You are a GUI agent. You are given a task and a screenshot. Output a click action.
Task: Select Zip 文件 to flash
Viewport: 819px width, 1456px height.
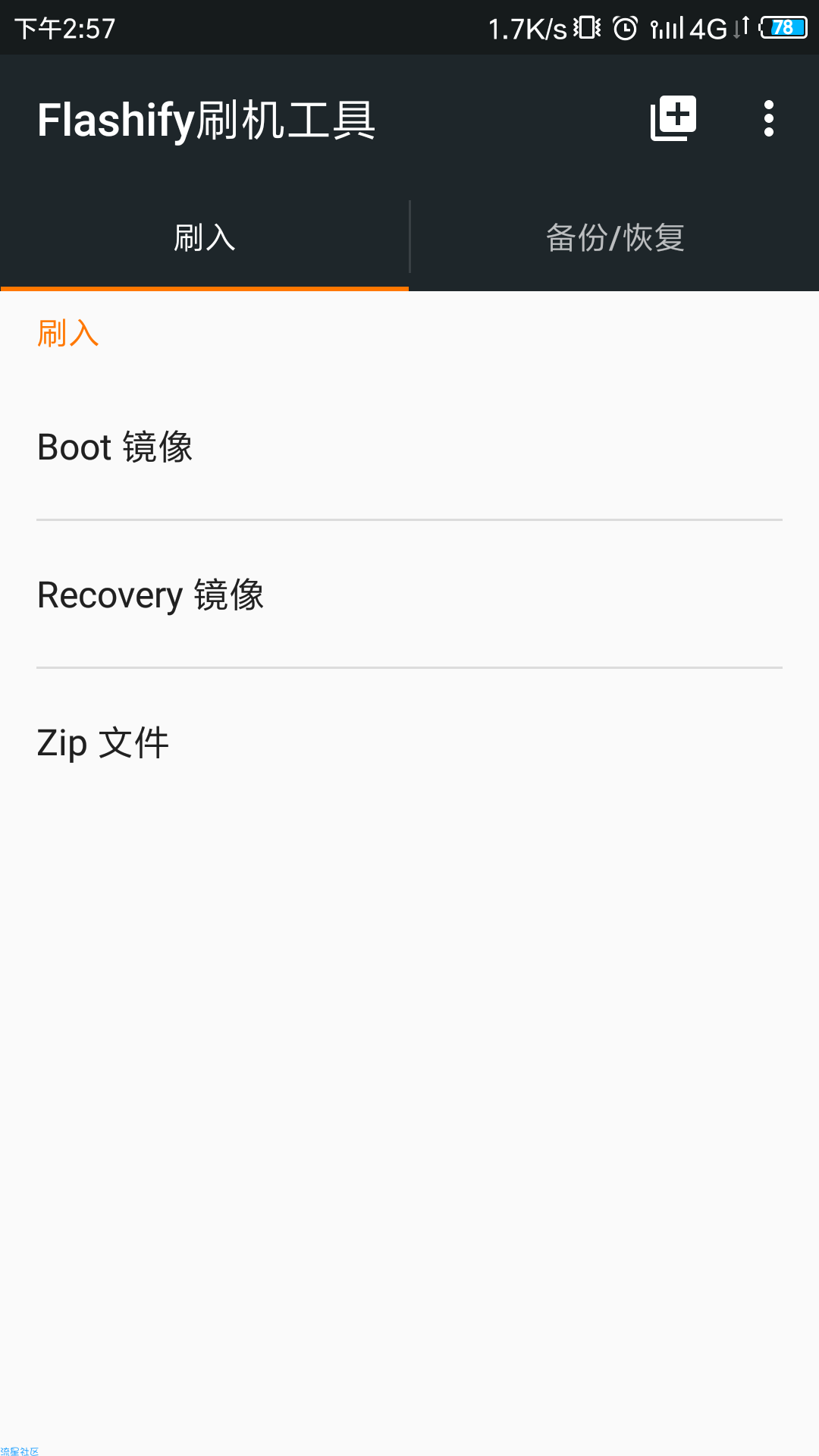(409, 742)
